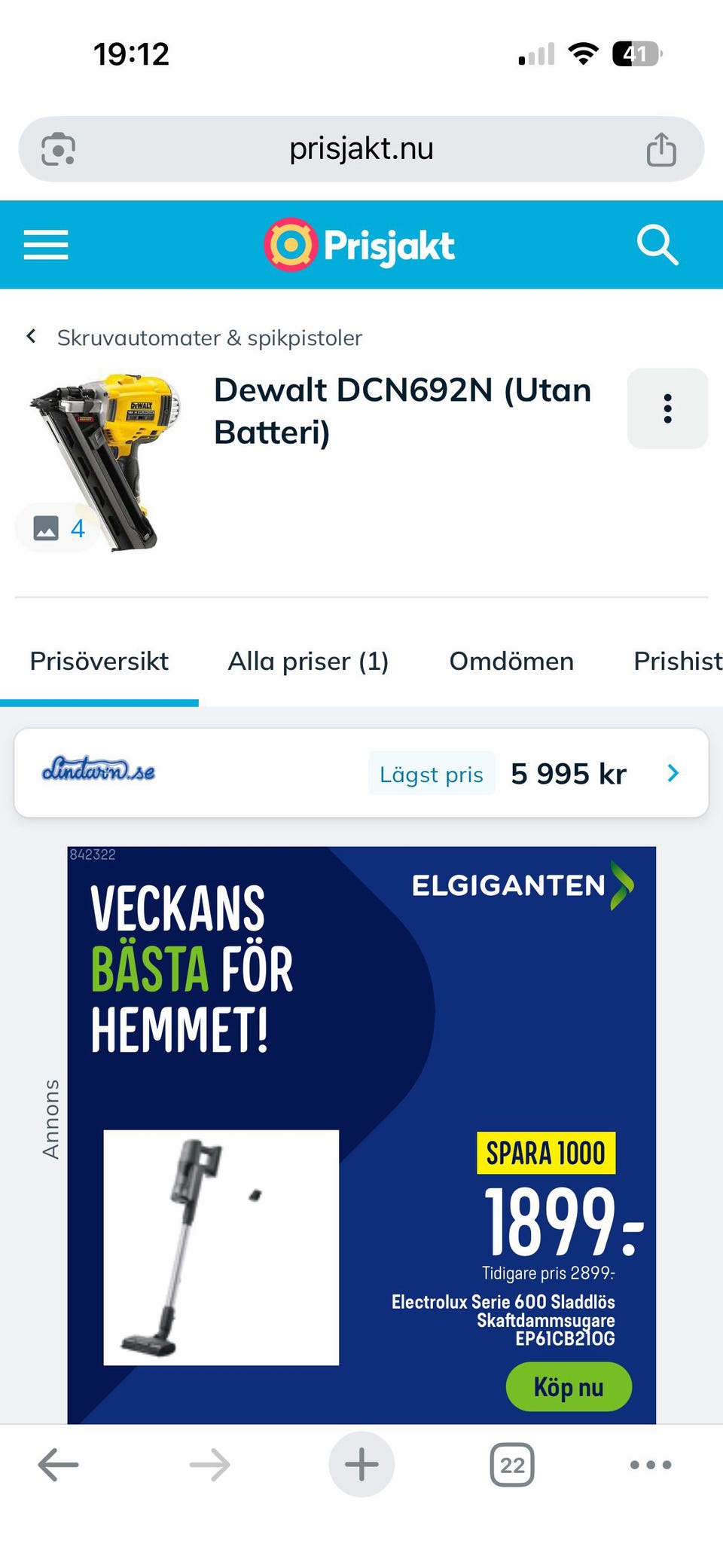The image size is (723, 1568).
Task: Show all tabs using the 22 counter
Action: click(512, 1464)
